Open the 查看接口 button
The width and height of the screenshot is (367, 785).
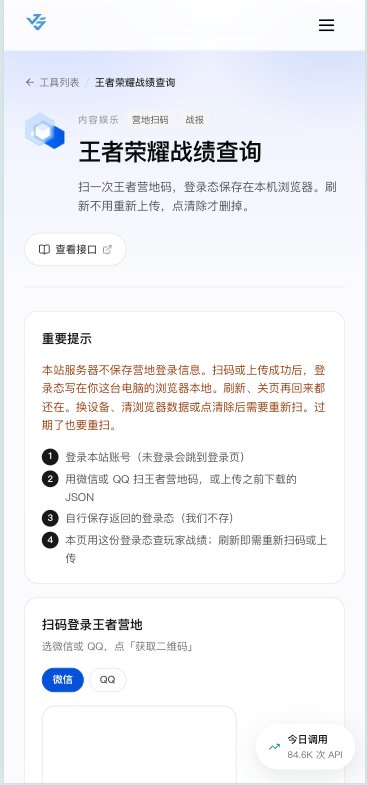75,249
